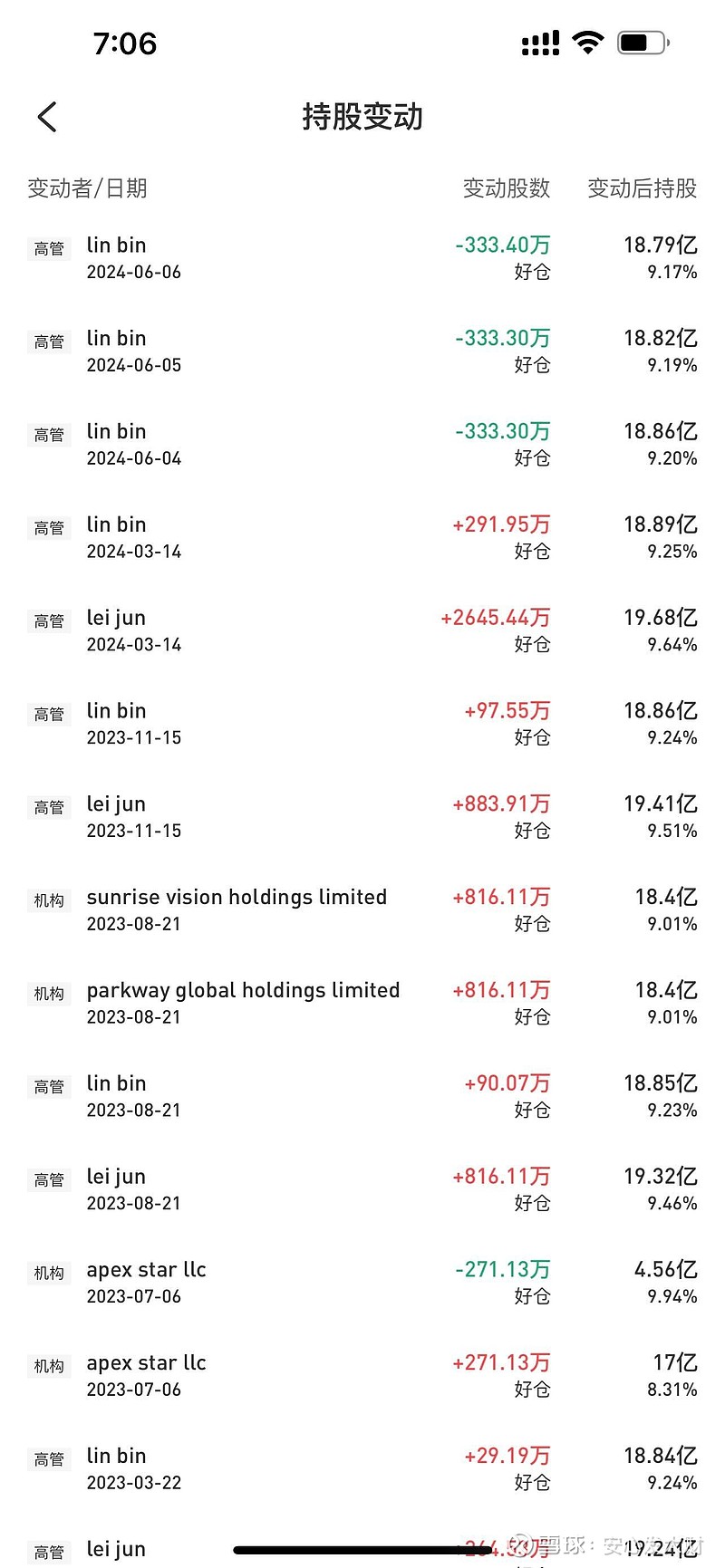The image size is (725, 1568).
Task: Tap the 高管 badge next to lin bin
Action: pos(48,248)
